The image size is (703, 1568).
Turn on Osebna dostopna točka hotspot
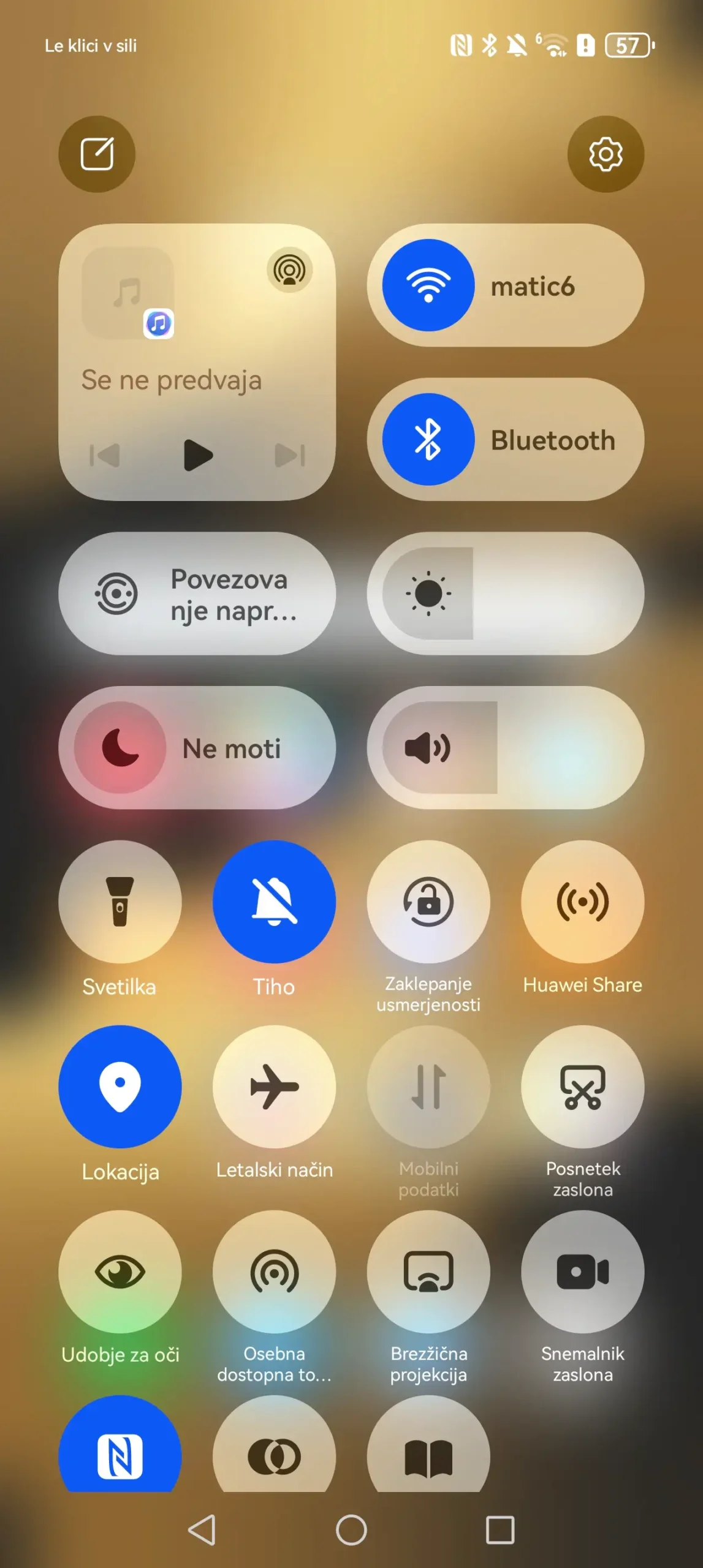tap(274, 1272)
